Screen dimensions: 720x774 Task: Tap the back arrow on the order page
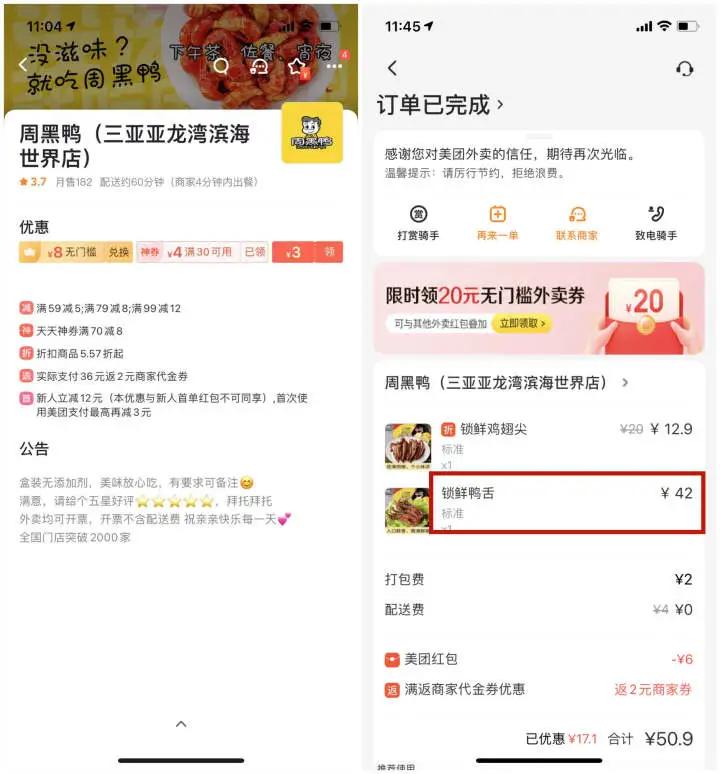point(392,68)
